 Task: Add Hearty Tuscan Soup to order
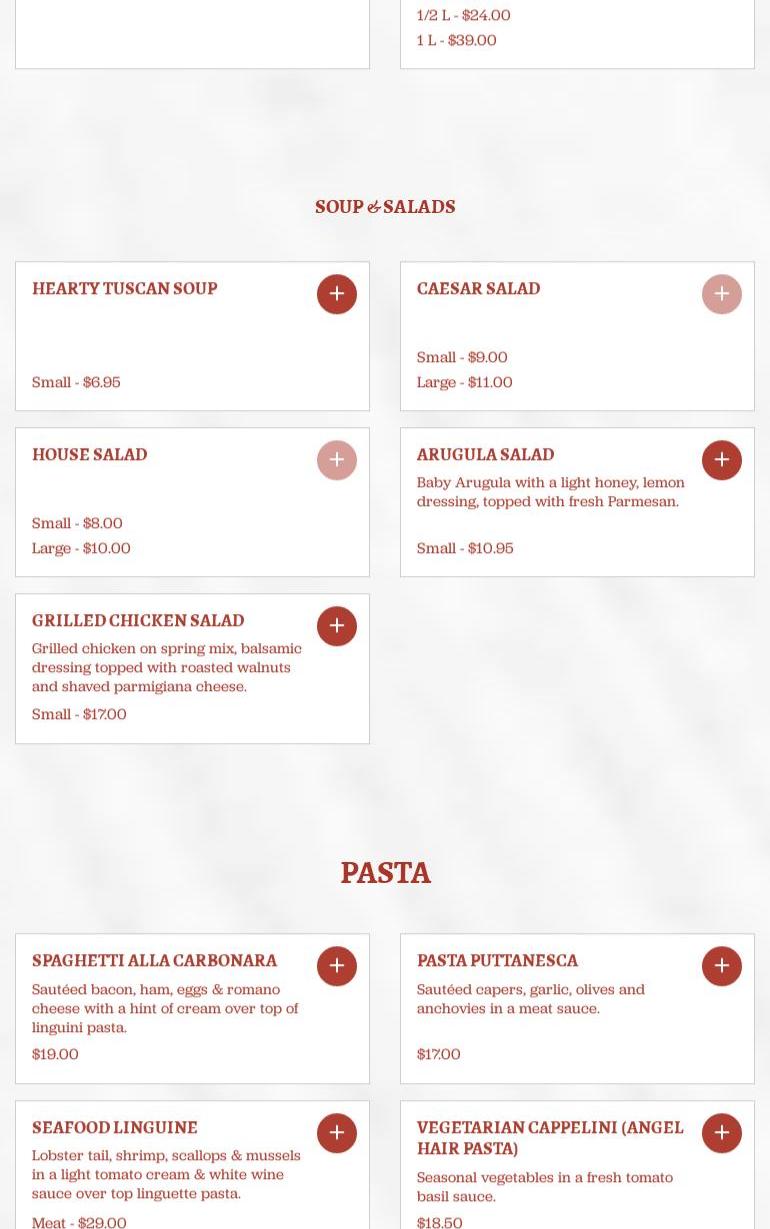pyautogui.click(x=337, y=294)
